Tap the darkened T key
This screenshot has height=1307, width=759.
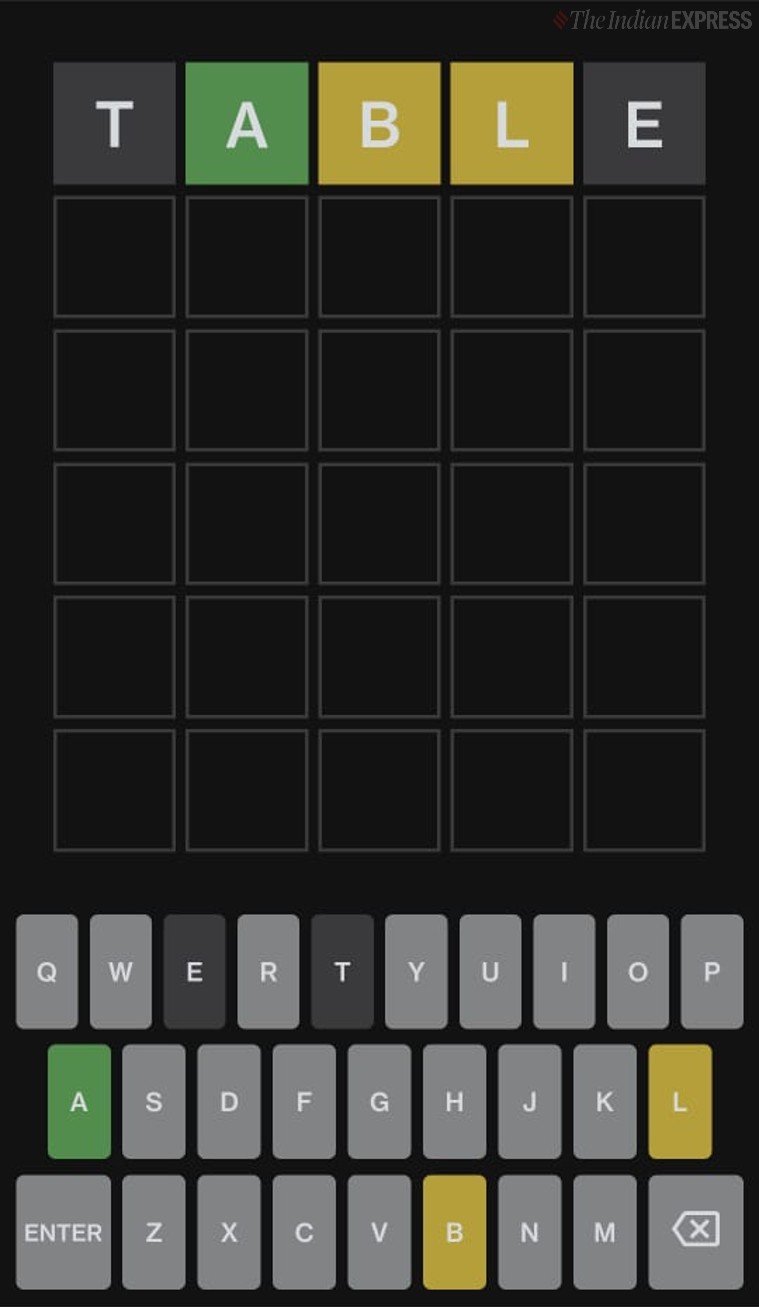point(342,972)
